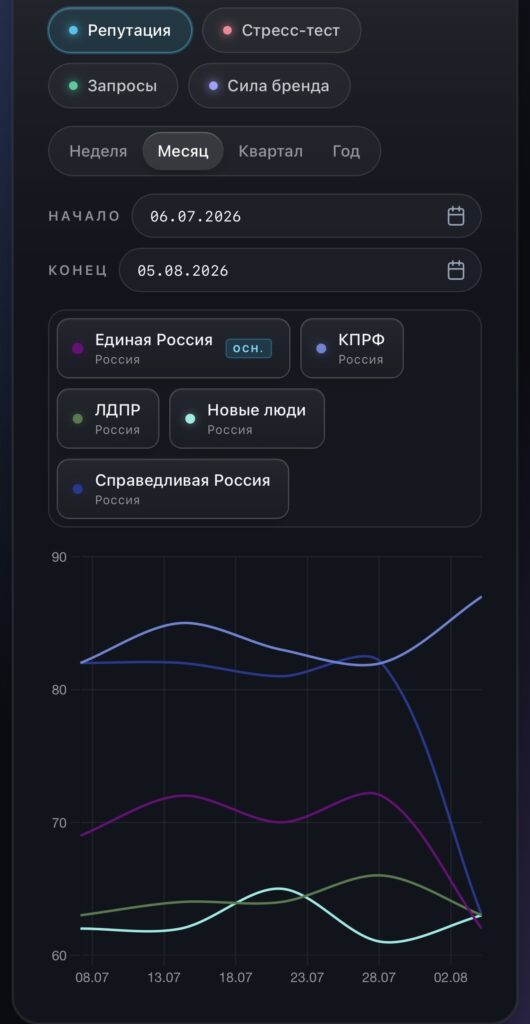Edit the Начало date field
Viewport: 530px width, 1024px height.
tap(307, 216)
